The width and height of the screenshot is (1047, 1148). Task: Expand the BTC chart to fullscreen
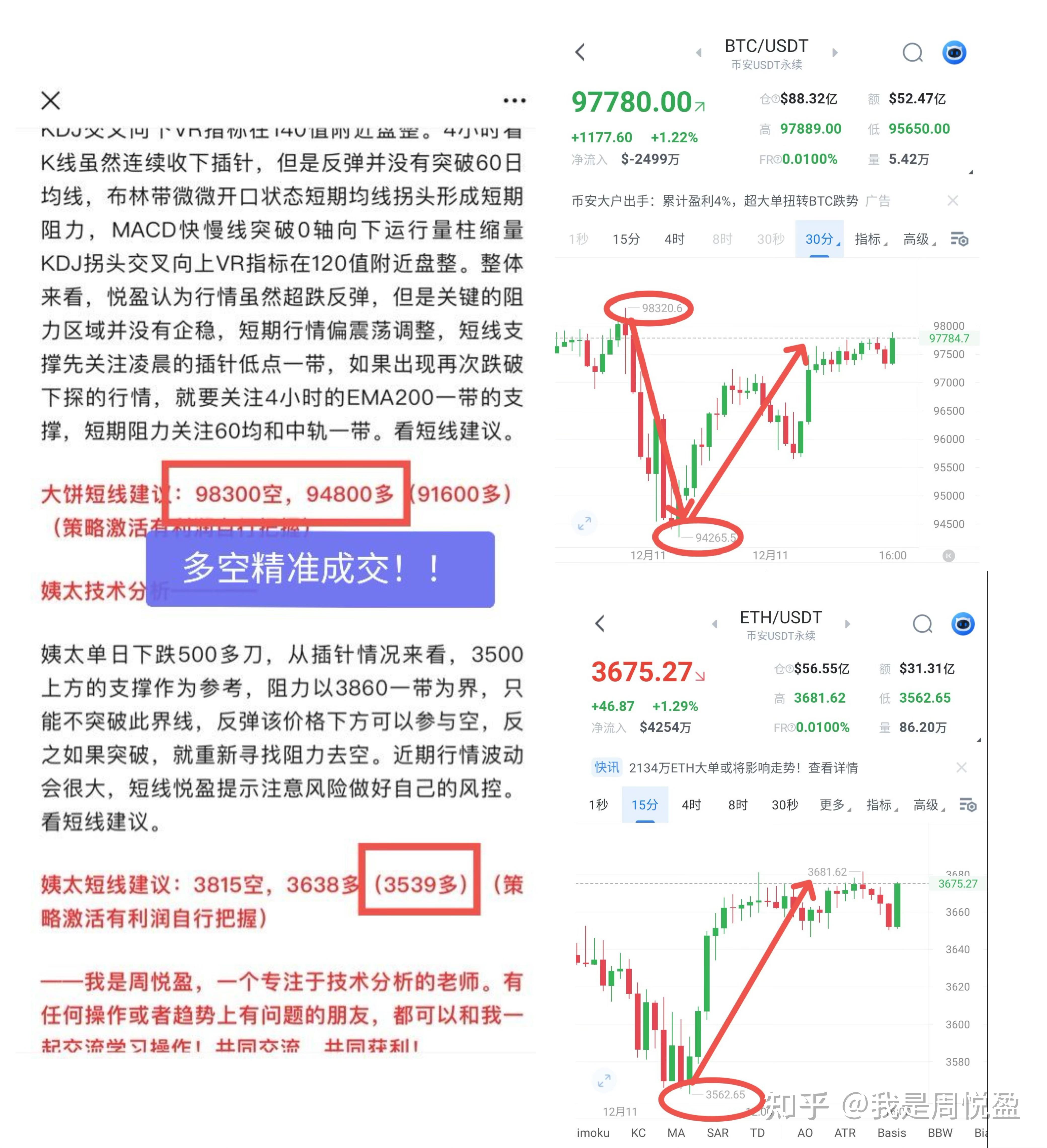coord(586,523)
